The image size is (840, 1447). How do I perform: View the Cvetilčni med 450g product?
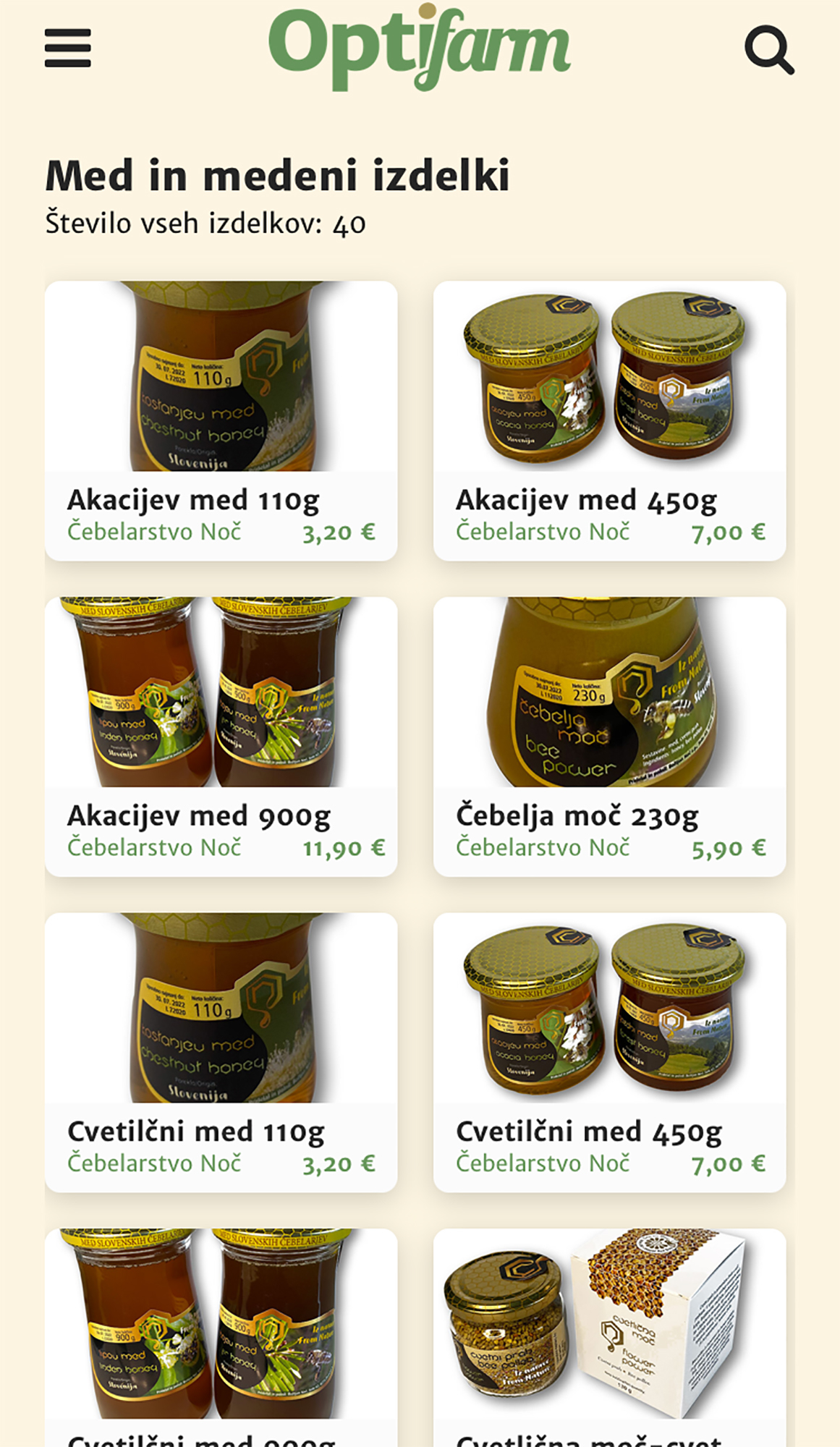coord(609,1051)
